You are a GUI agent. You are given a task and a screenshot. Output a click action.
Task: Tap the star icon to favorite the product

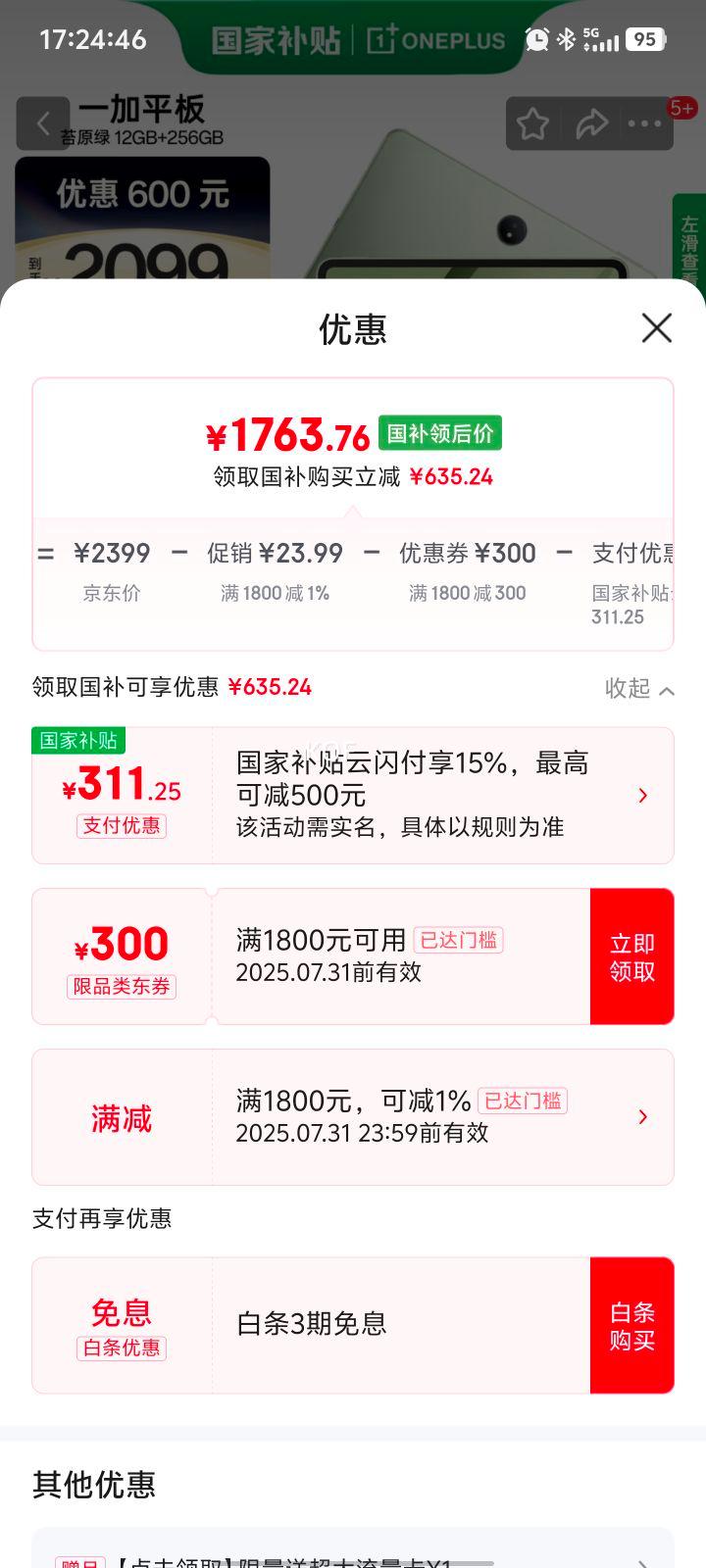tap(531, 122)
